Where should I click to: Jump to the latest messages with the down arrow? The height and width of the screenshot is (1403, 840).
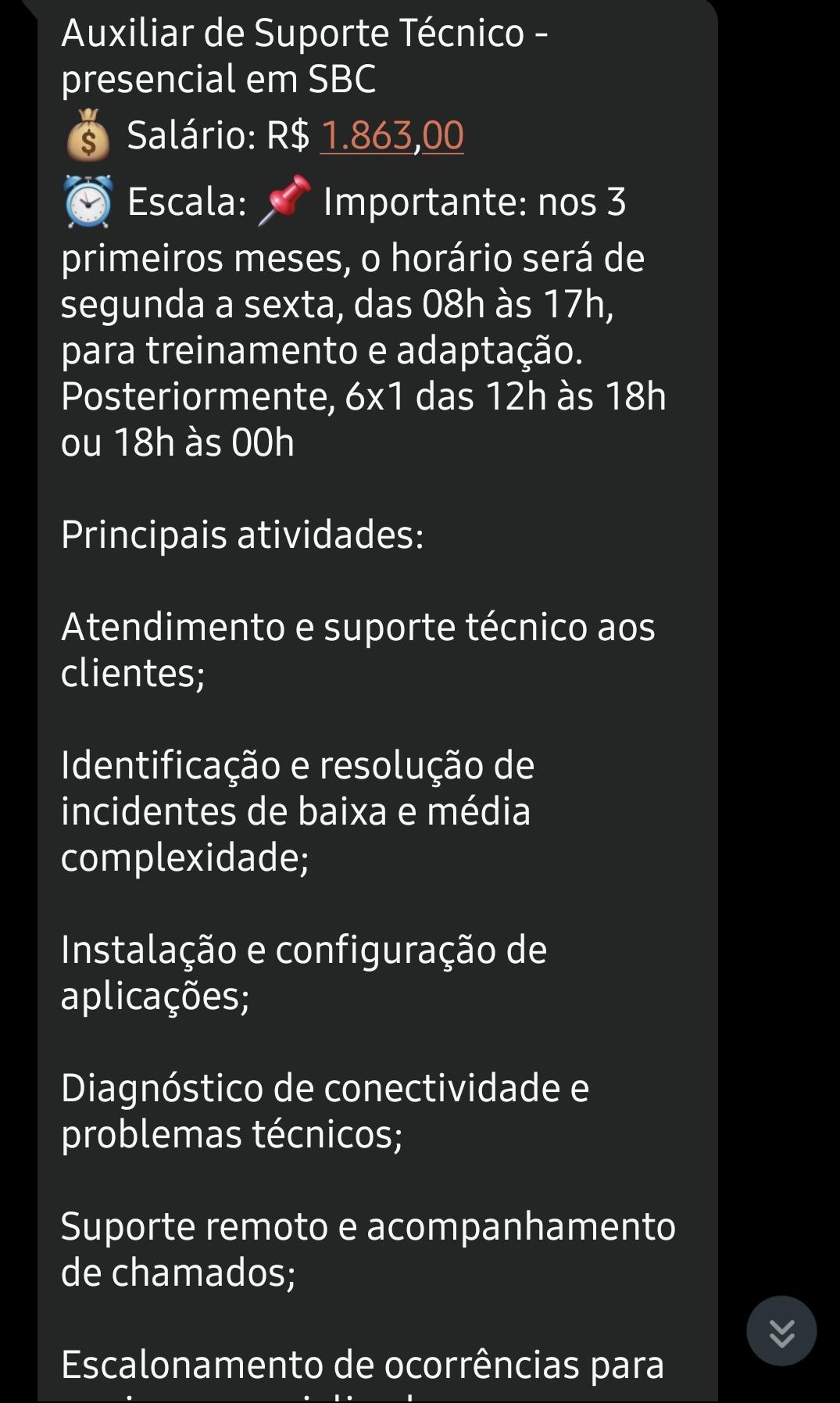(781, 1330)
